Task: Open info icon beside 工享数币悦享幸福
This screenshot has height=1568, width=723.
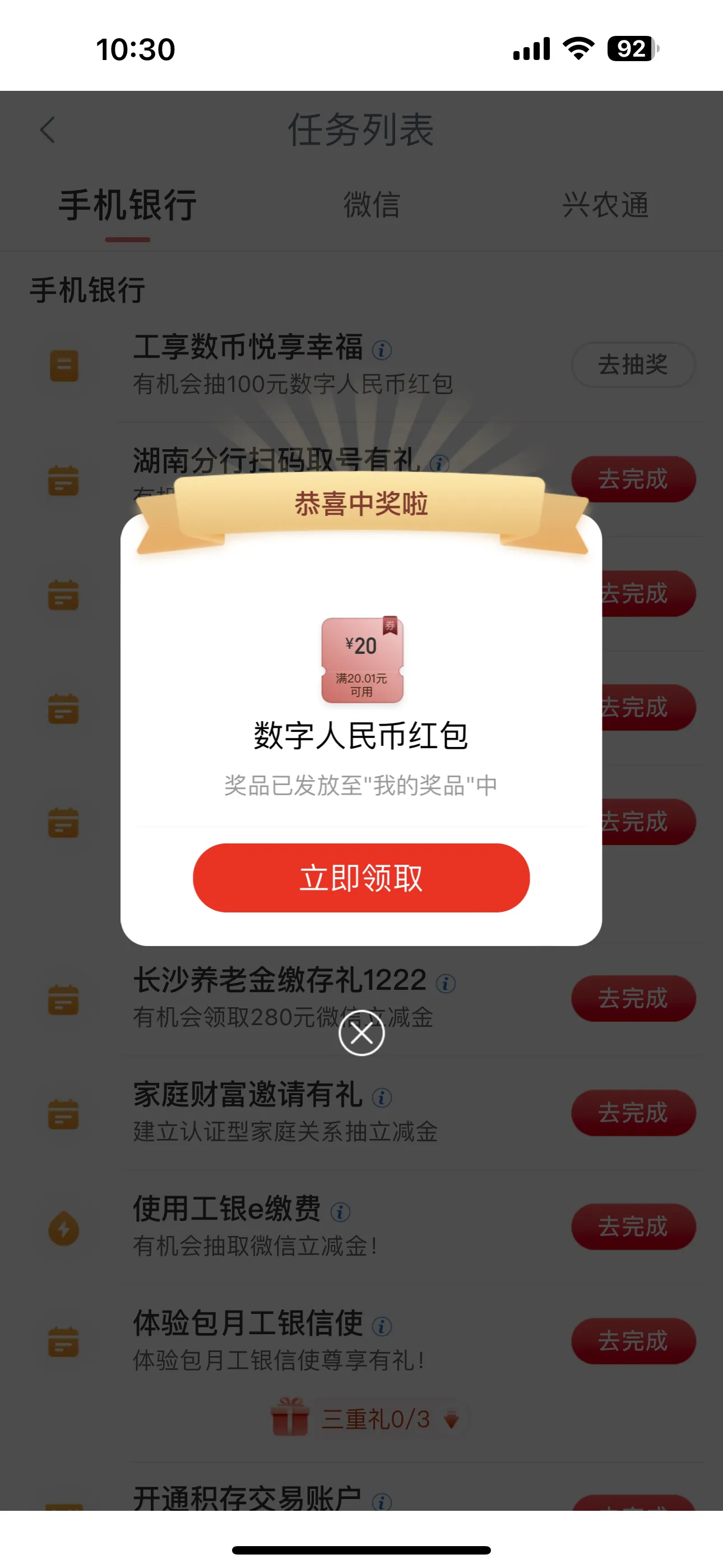Action: pyautogui.click(x=382, y=350)
